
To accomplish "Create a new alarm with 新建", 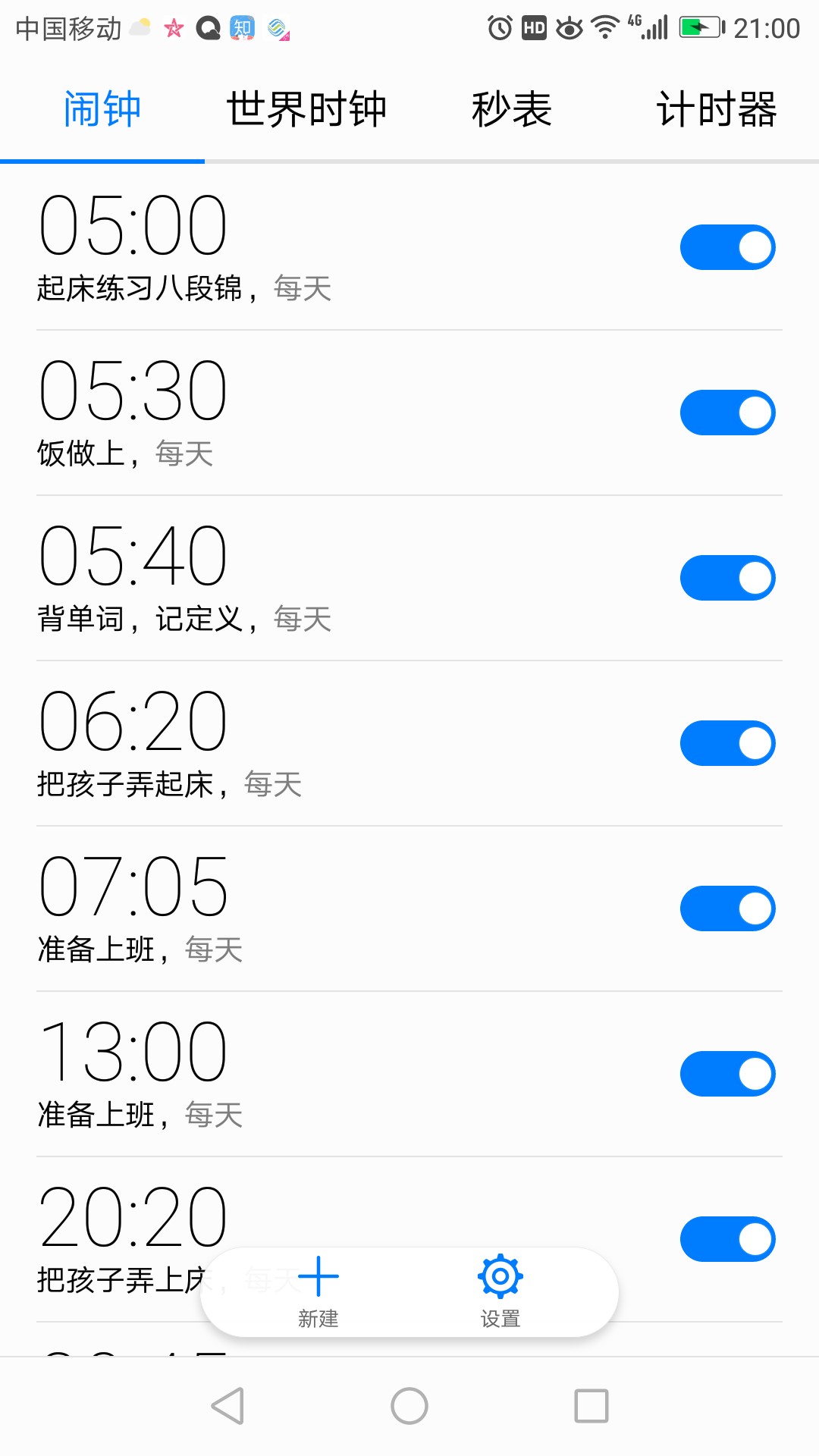I will coord(318,1292).
